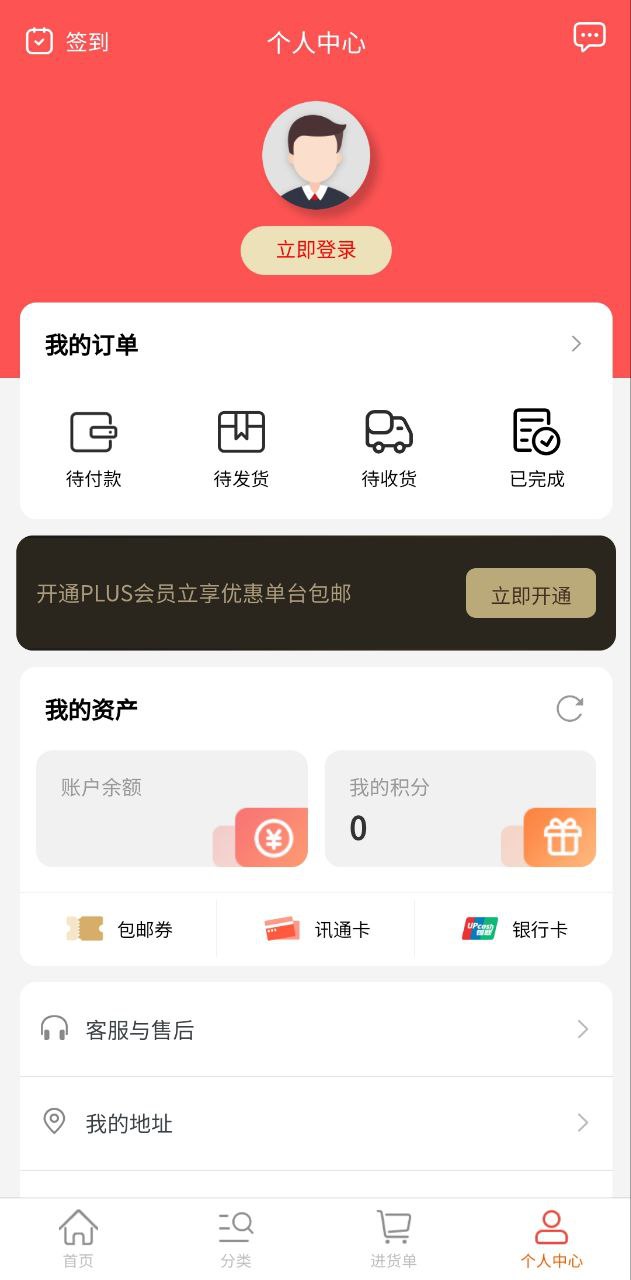Tap the profile avatar picture
Viewport: 631px width, 1280px height.
[x=316, y=155]
